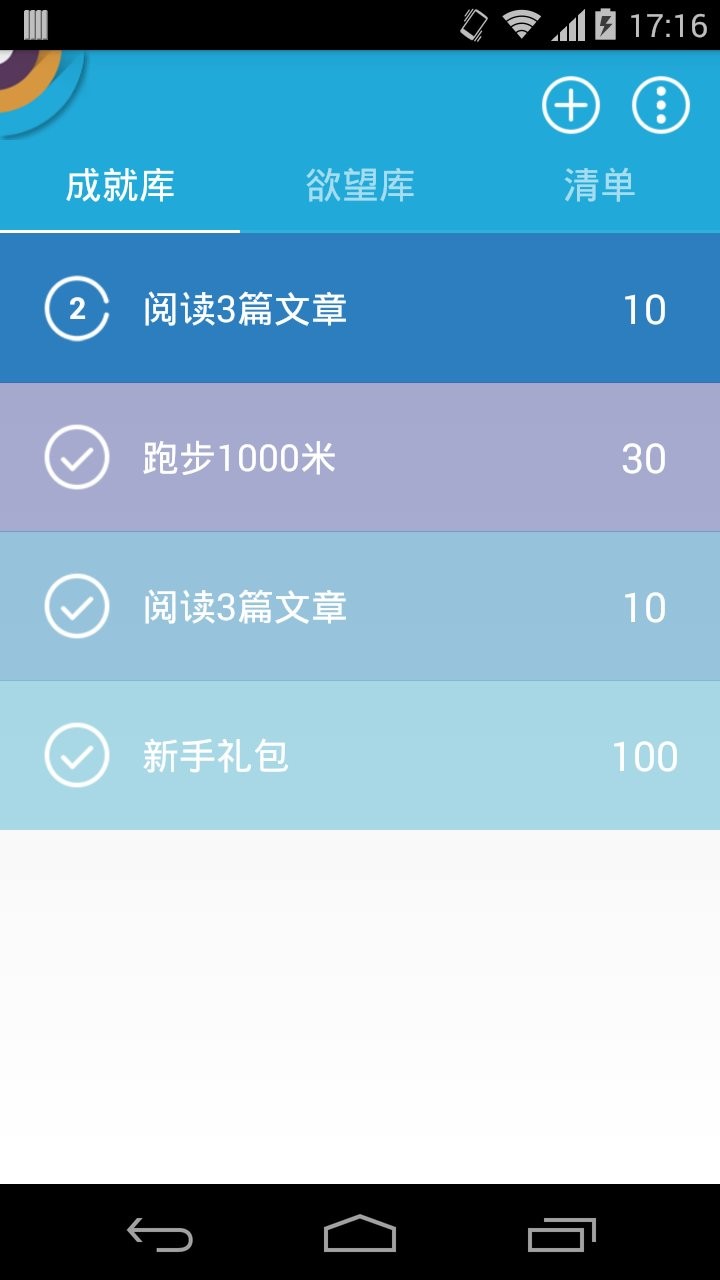Tap the app logo in top-left corner
Screen dimensions: 720x1280
pos(30,80)
